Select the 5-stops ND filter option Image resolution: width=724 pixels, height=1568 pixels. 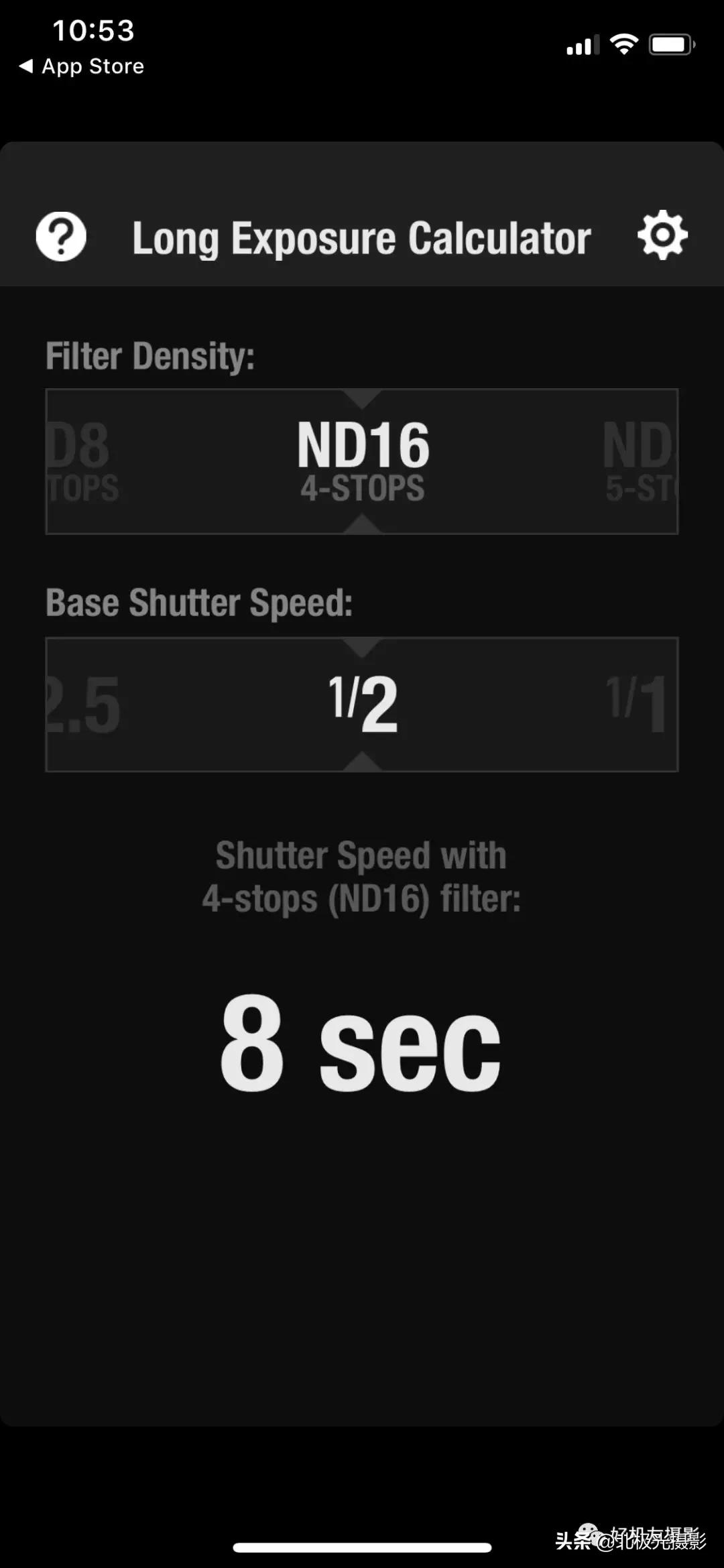[x=639, y=461]
